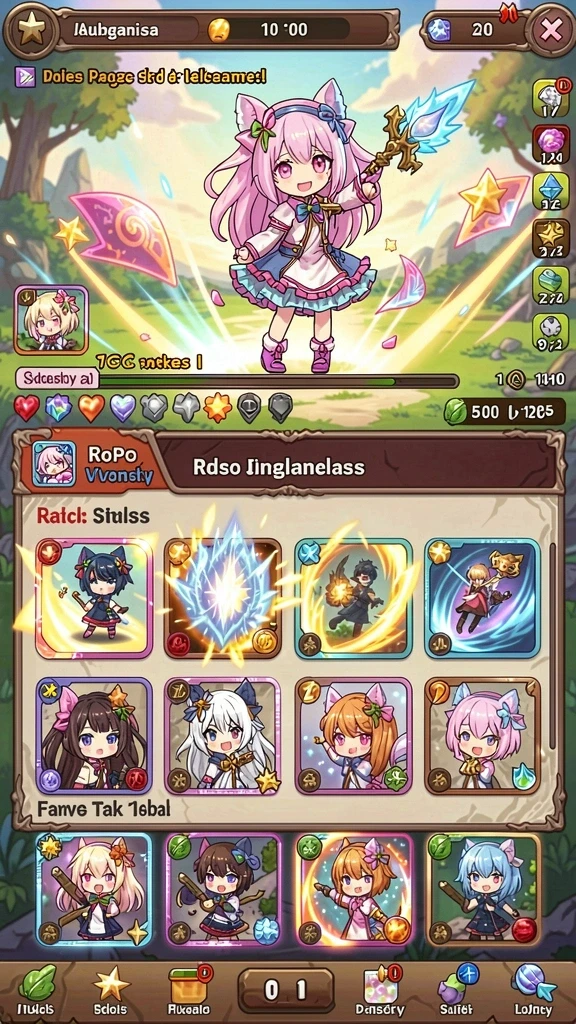Open the blonde character portrait beside the heroine
Viewport: 576px width, 1024px height.
tap(51, 320)
